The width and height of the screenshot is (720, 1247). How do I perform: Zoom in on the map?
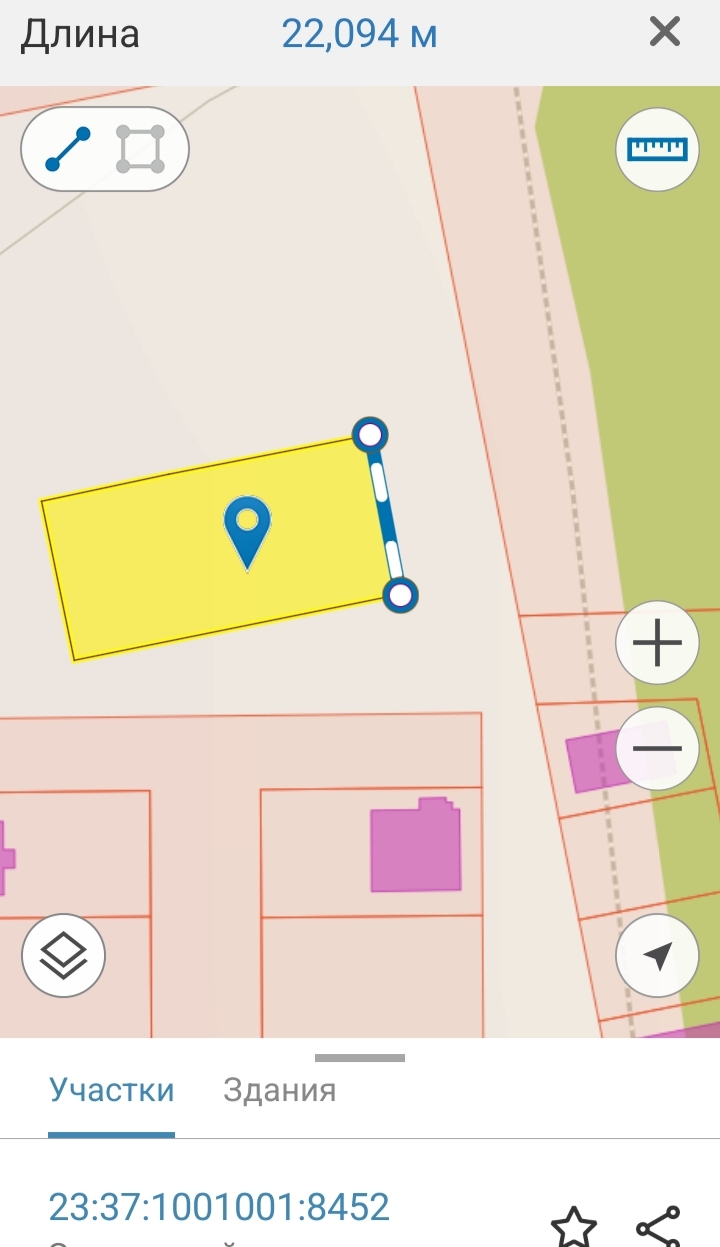pos(657,642)
